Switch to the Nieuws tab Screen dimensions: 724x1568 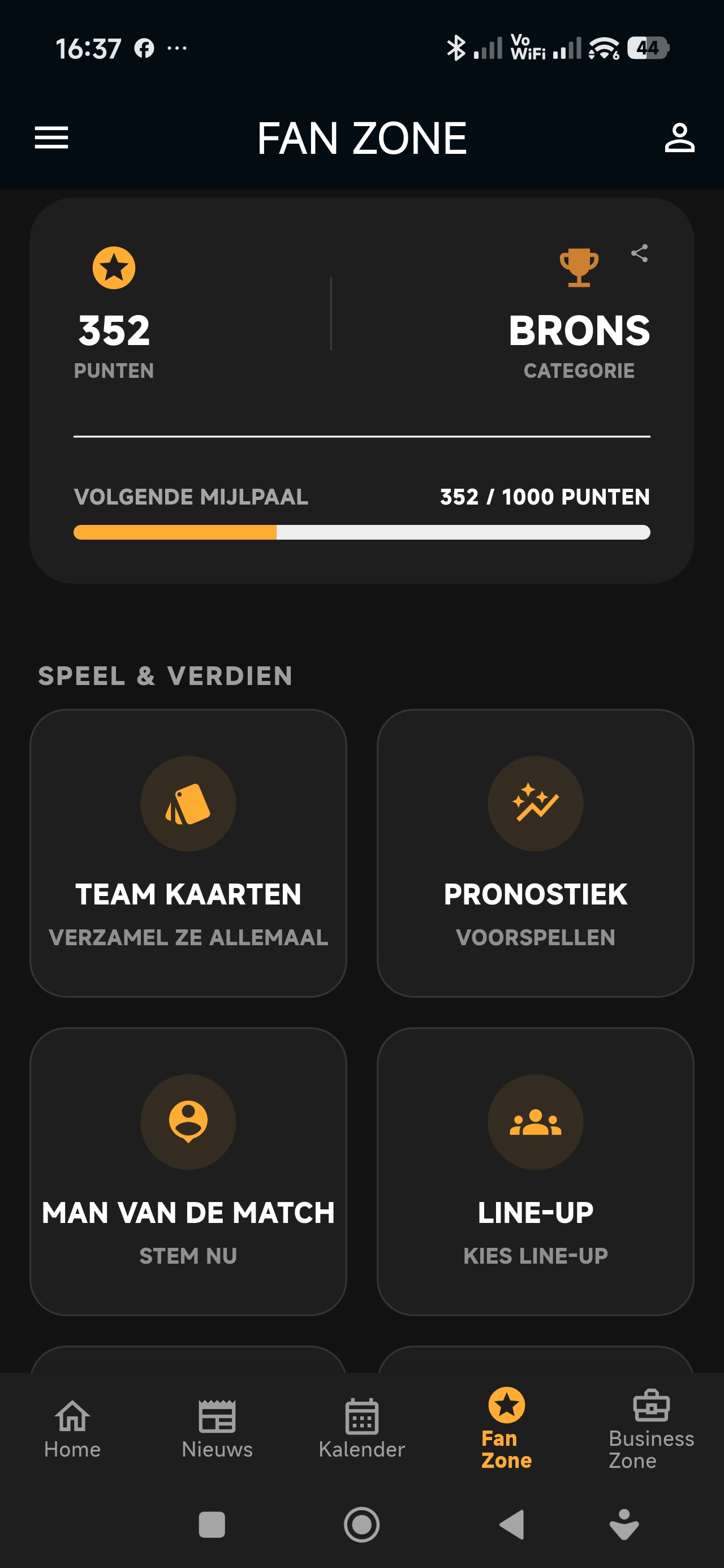coord(217,1429)
